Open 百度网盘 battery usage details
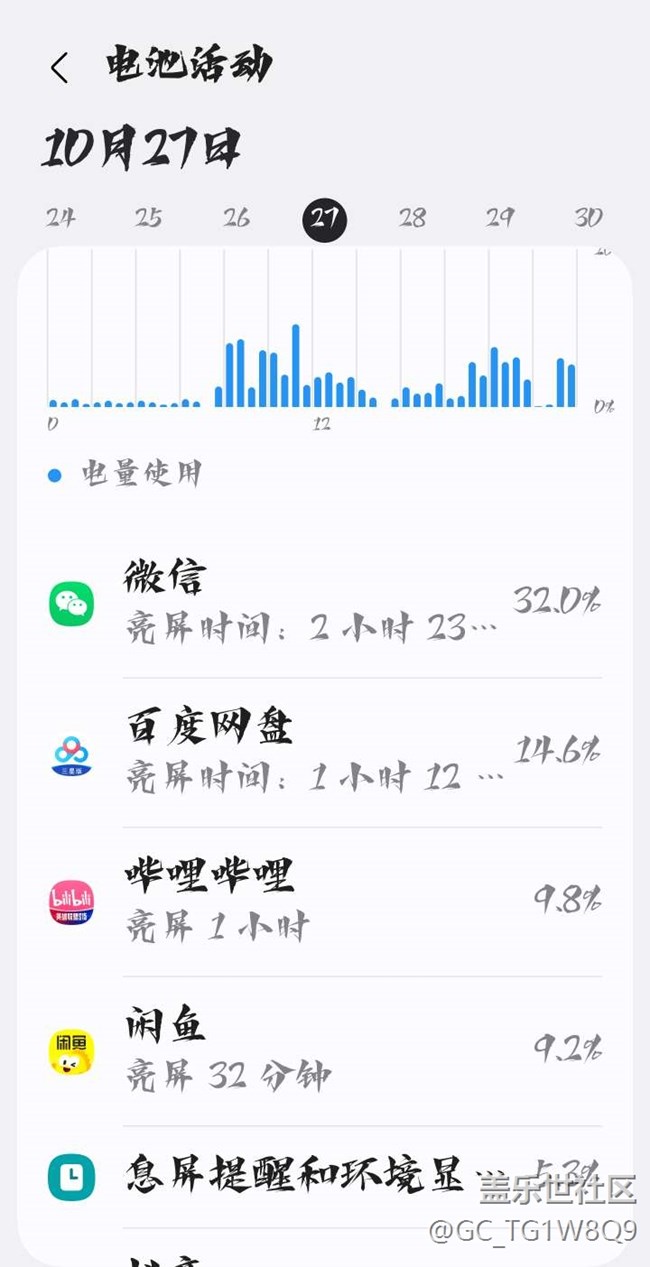Screen dimensions: 650x1267 (325, 752)
